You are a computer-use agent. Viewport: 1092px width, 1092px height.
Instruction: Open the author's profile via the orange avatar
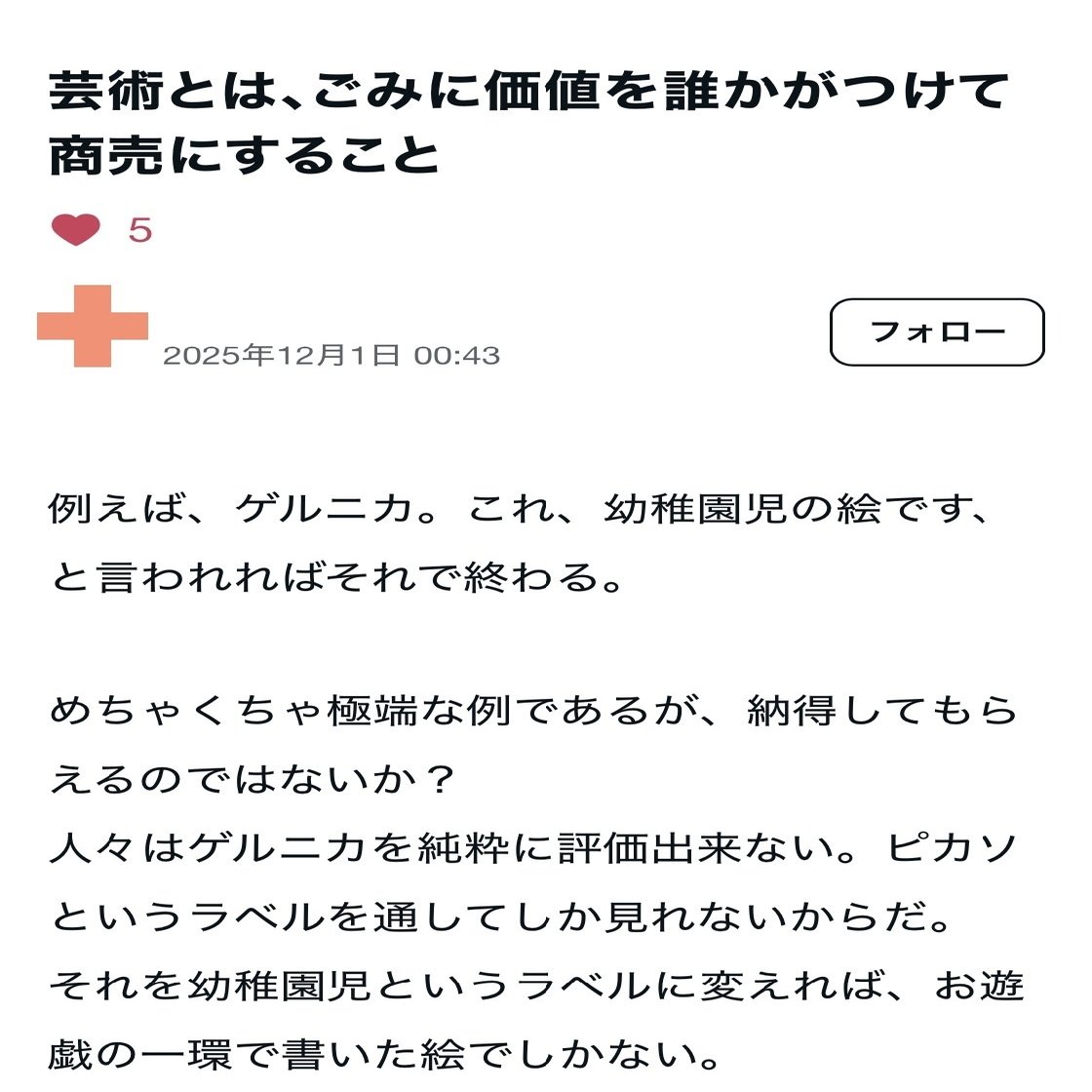click(93, 326)
